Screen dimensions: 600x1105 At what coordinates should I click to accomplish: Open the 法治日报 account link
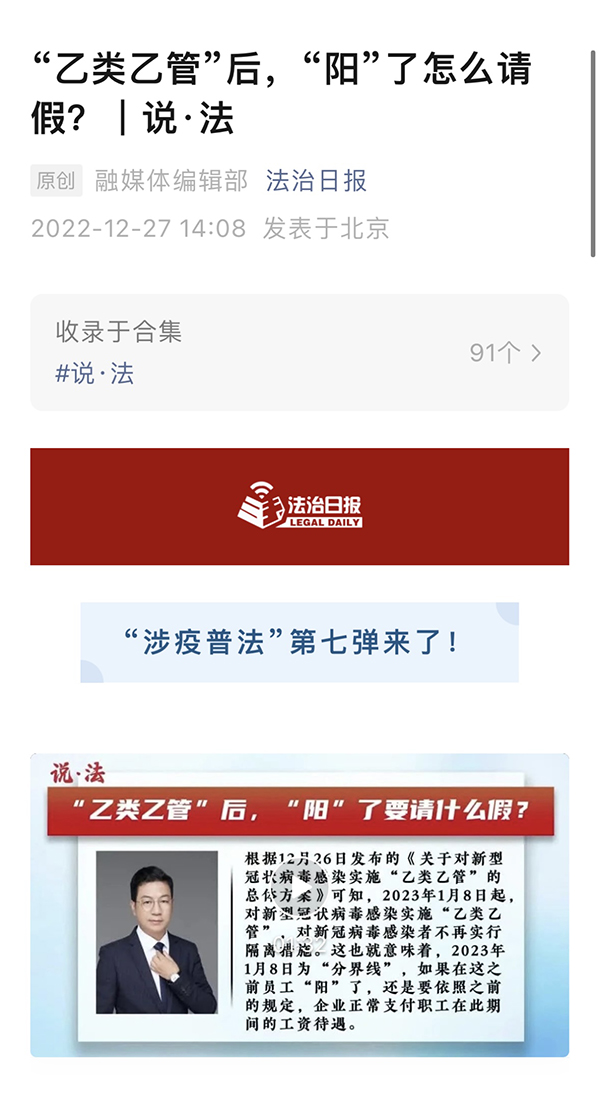click(x=316, y=181)
